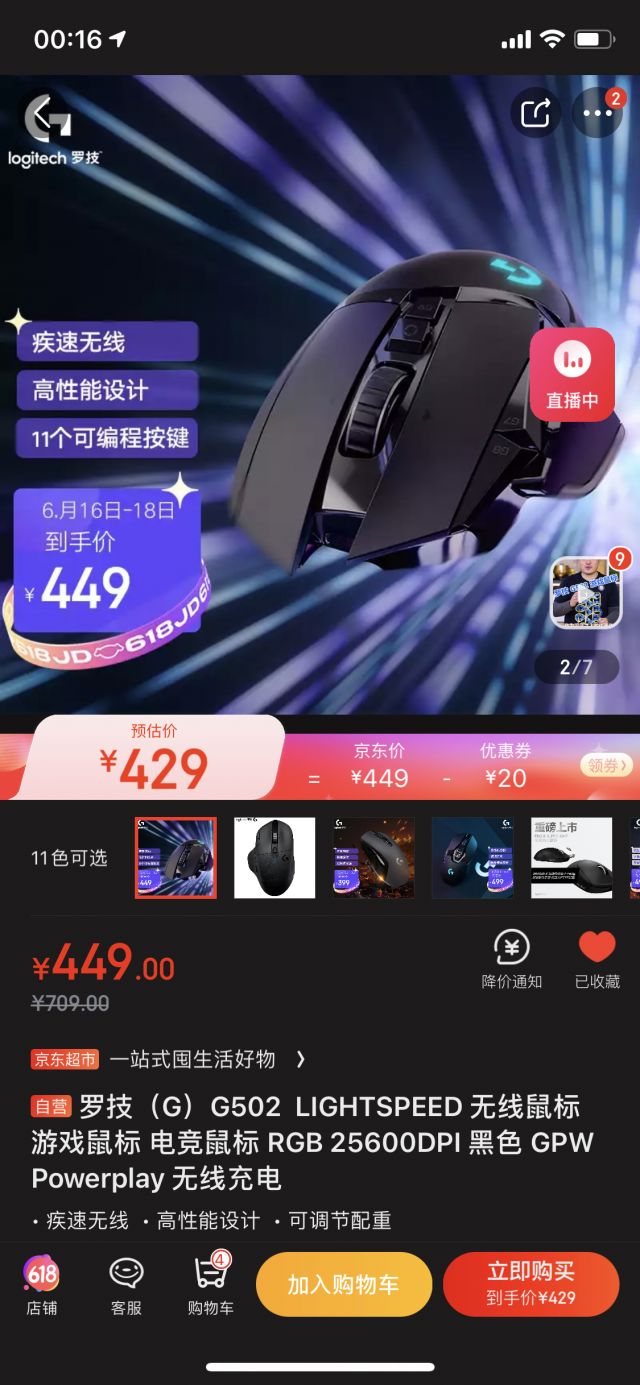Image resolution: width=640 pixels, height=1385 pixels.
Task: Open the 直播中 live stream button
Action: (572, 375)
